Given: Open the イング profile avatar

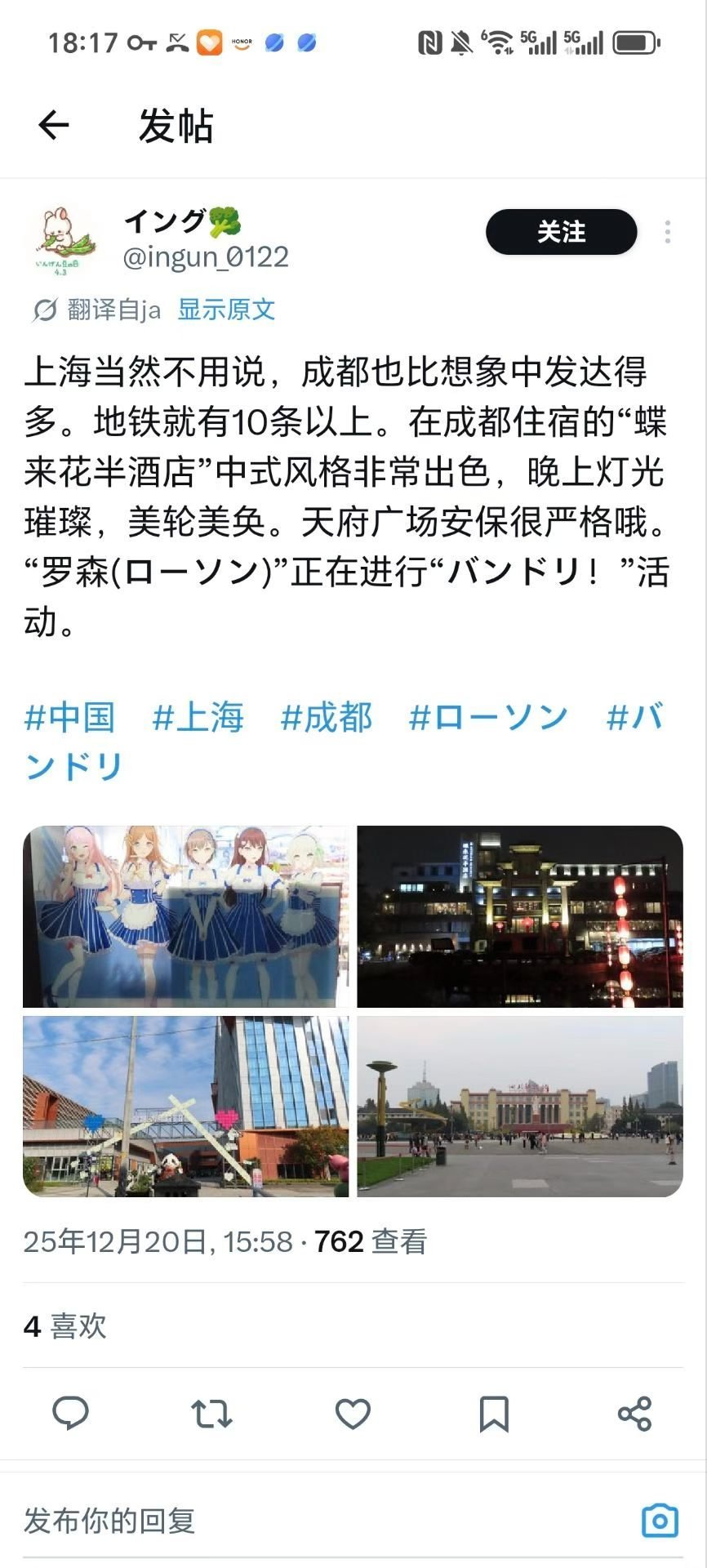Looking at the screenshot, I should (65, 238).
